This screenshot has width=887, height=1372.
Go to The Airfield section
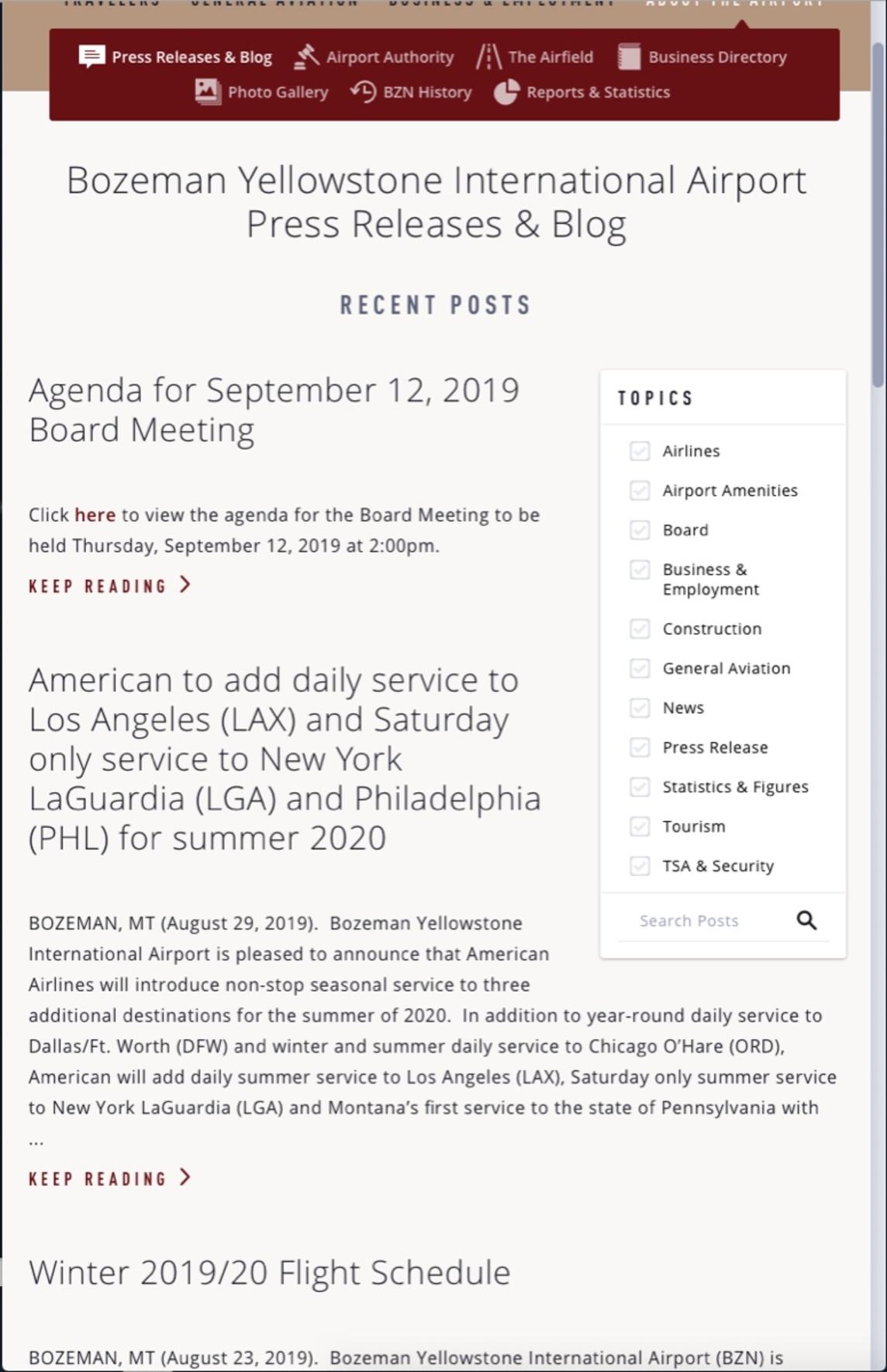pos(535,57)
